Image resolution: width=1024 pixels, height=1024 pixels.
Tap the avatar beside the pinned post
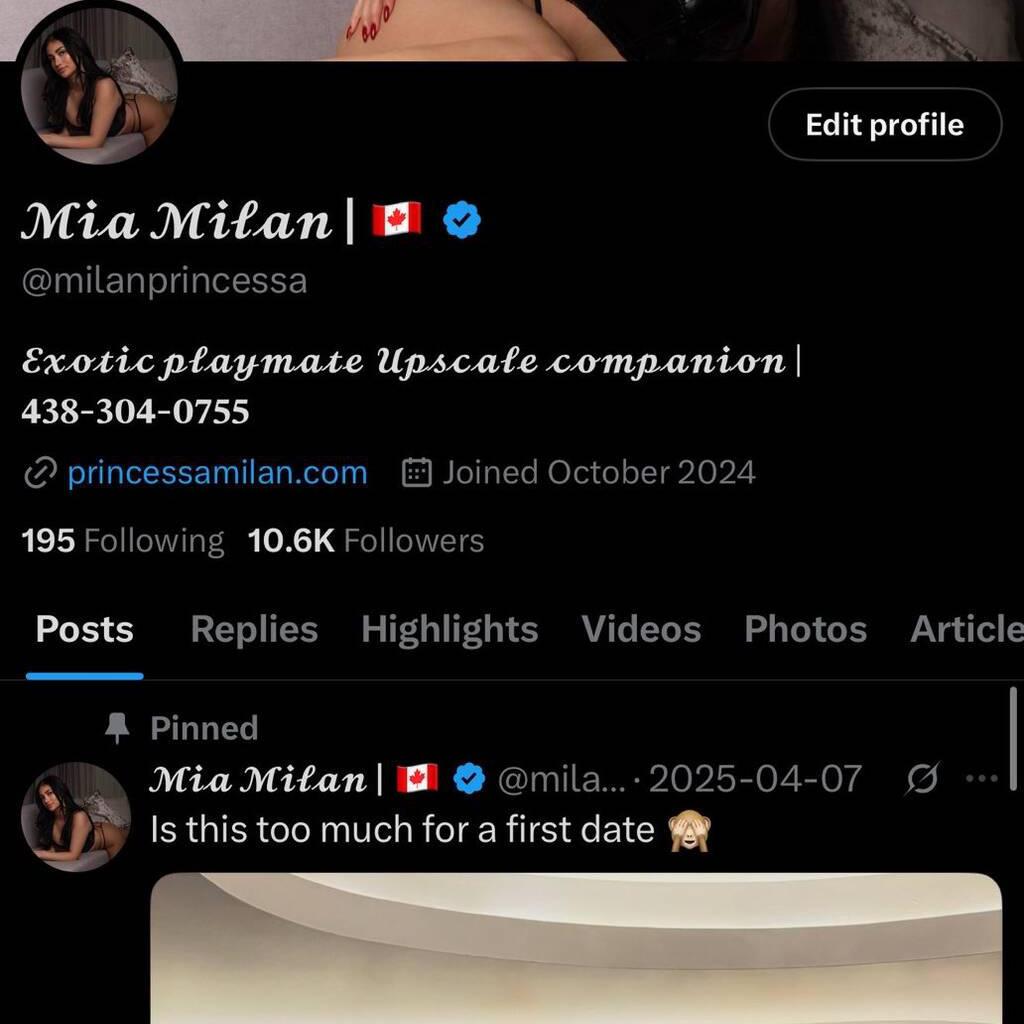76,817
